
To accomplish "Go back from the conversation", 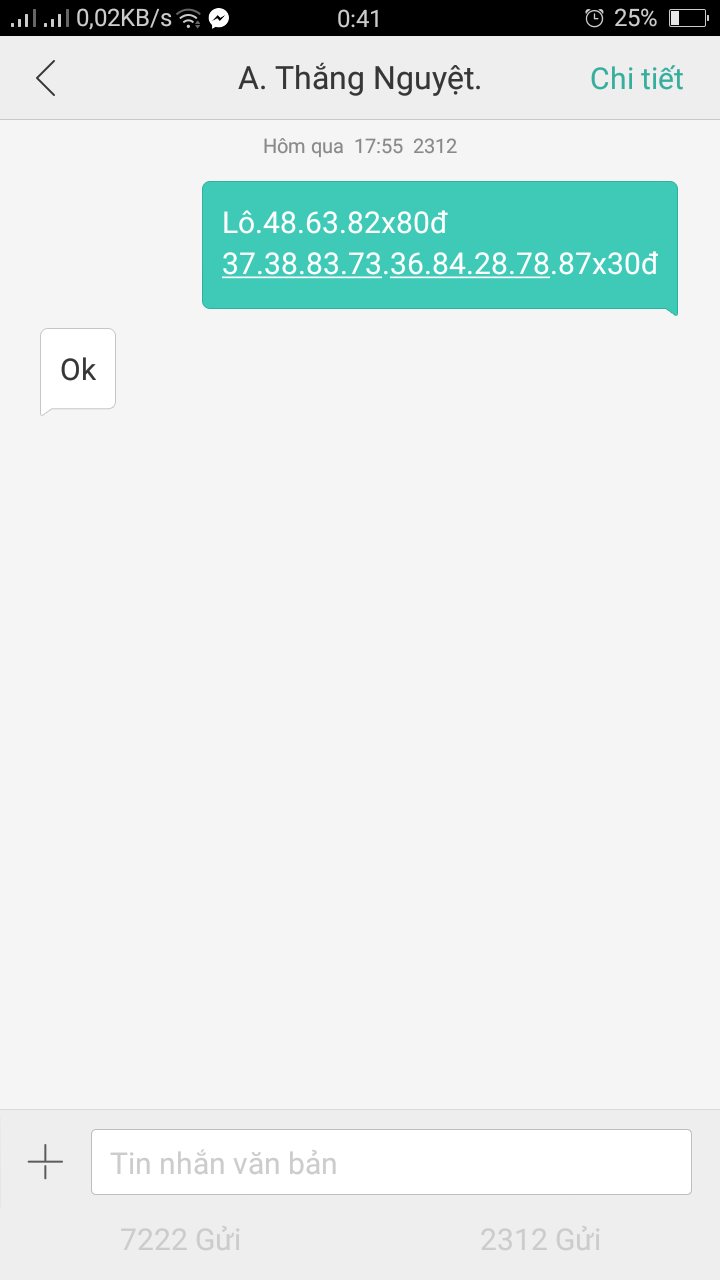I will (46, 78).
